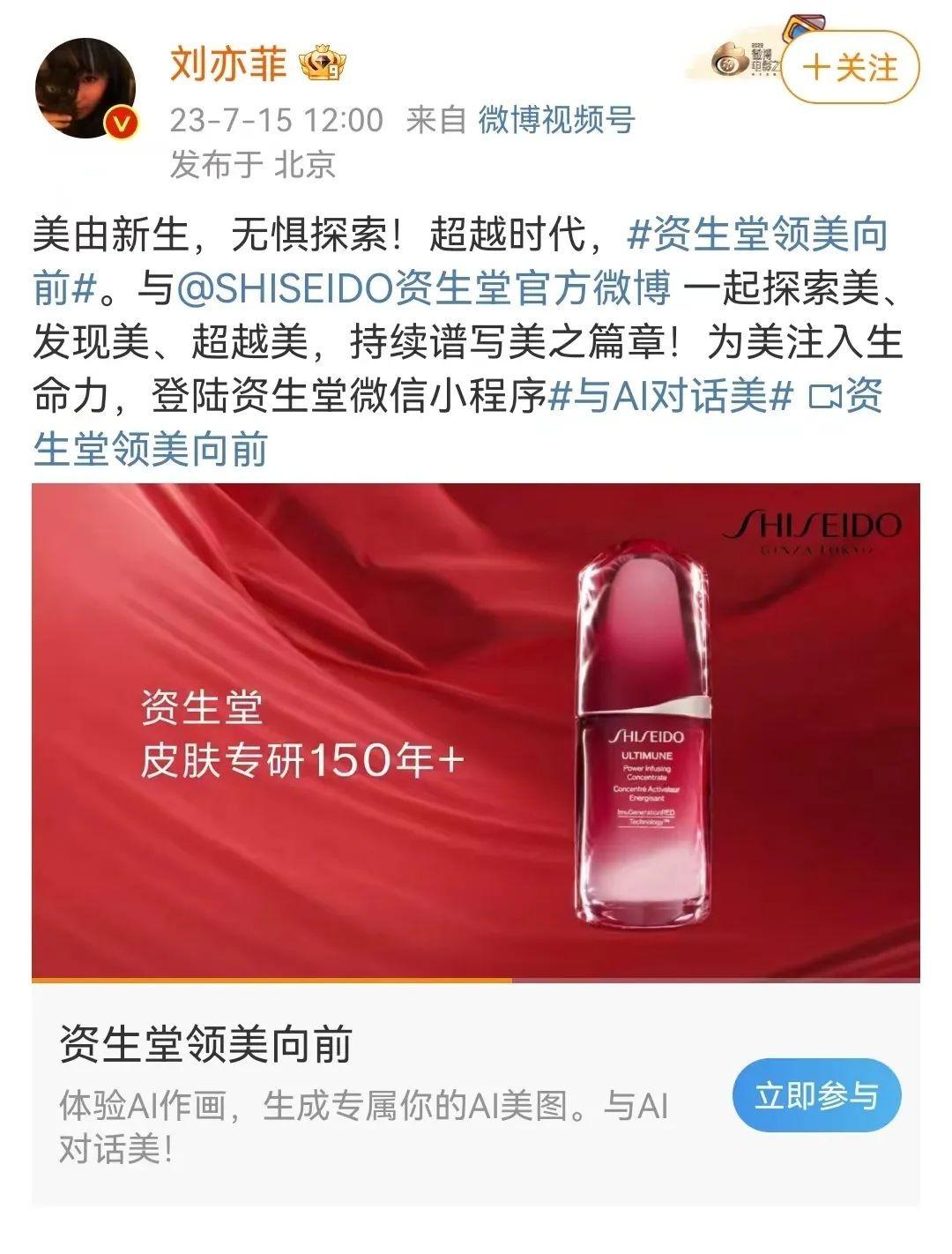
Task: Open the 刘亦菲 username link
Action: tap(228, 65)
